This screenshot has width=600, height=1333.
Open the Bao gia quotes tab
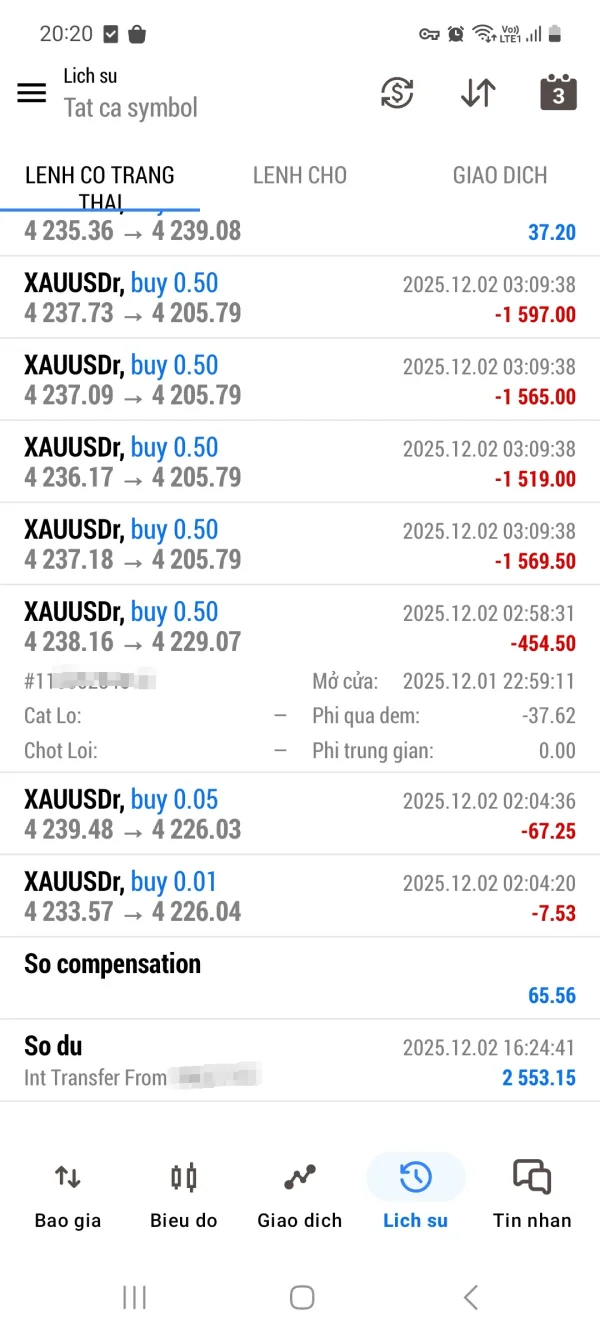(68, 1194)
